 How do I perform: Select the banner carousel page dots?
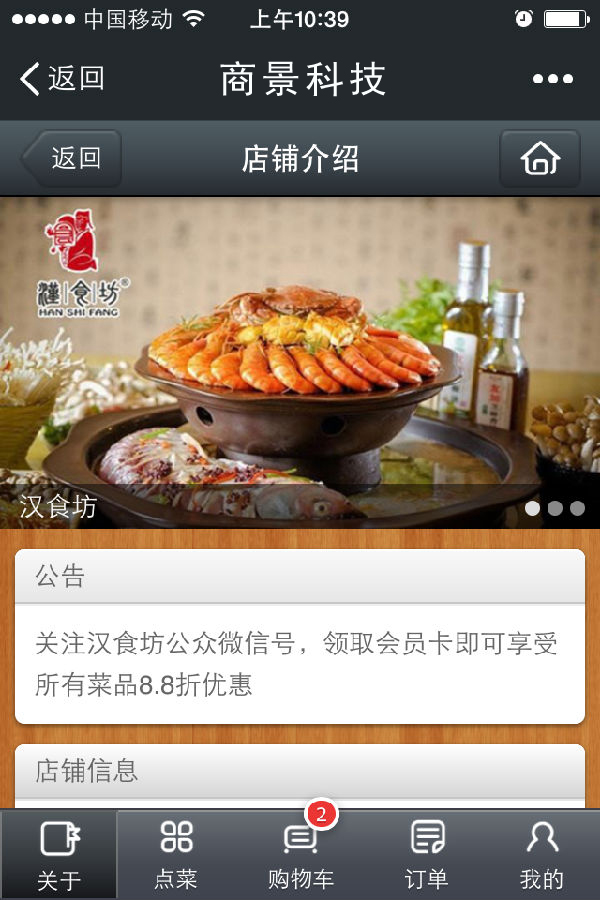(555, 508)
